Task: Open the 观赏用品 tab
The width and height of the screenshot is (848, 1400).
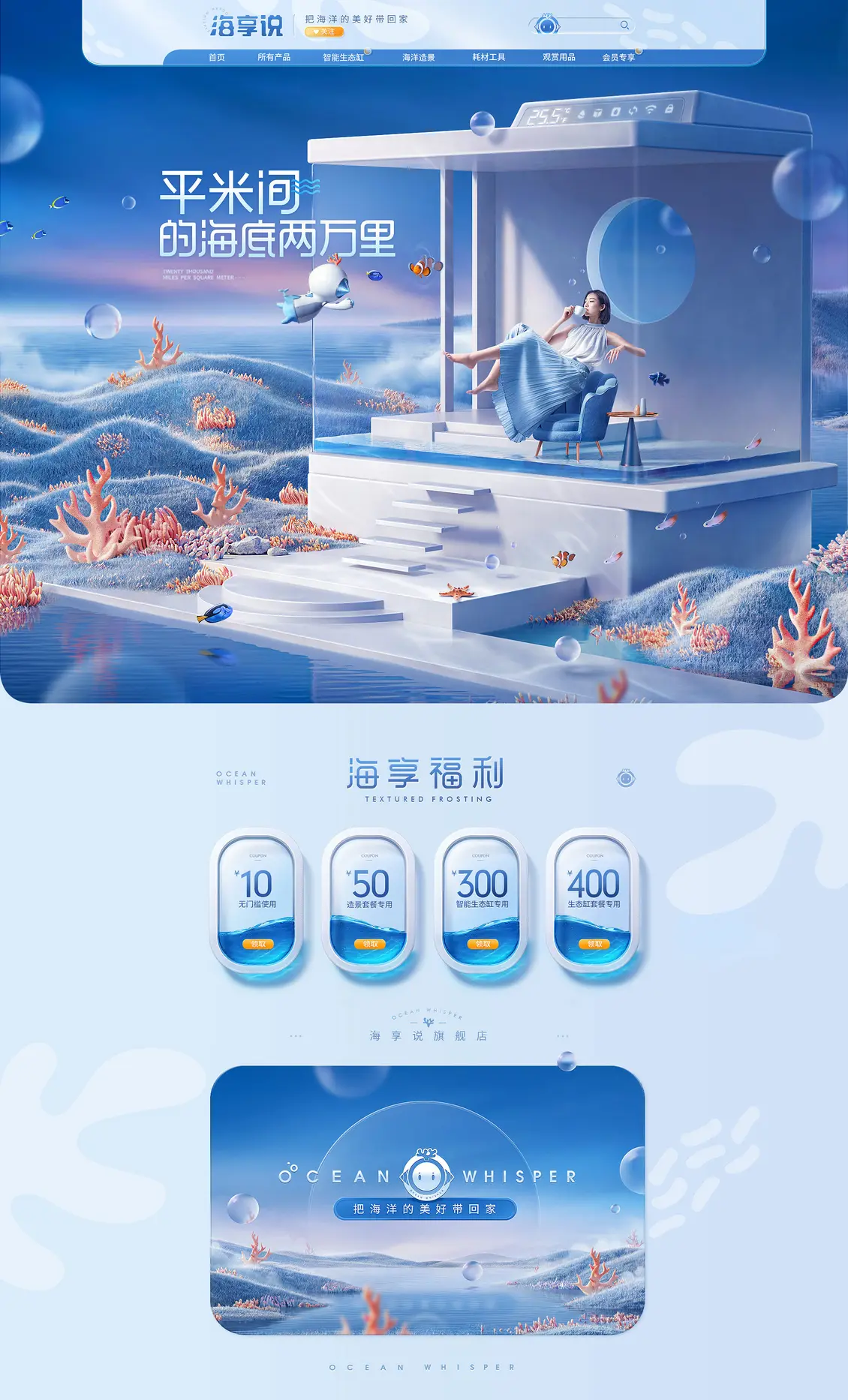Action: (x=559, y=57)
